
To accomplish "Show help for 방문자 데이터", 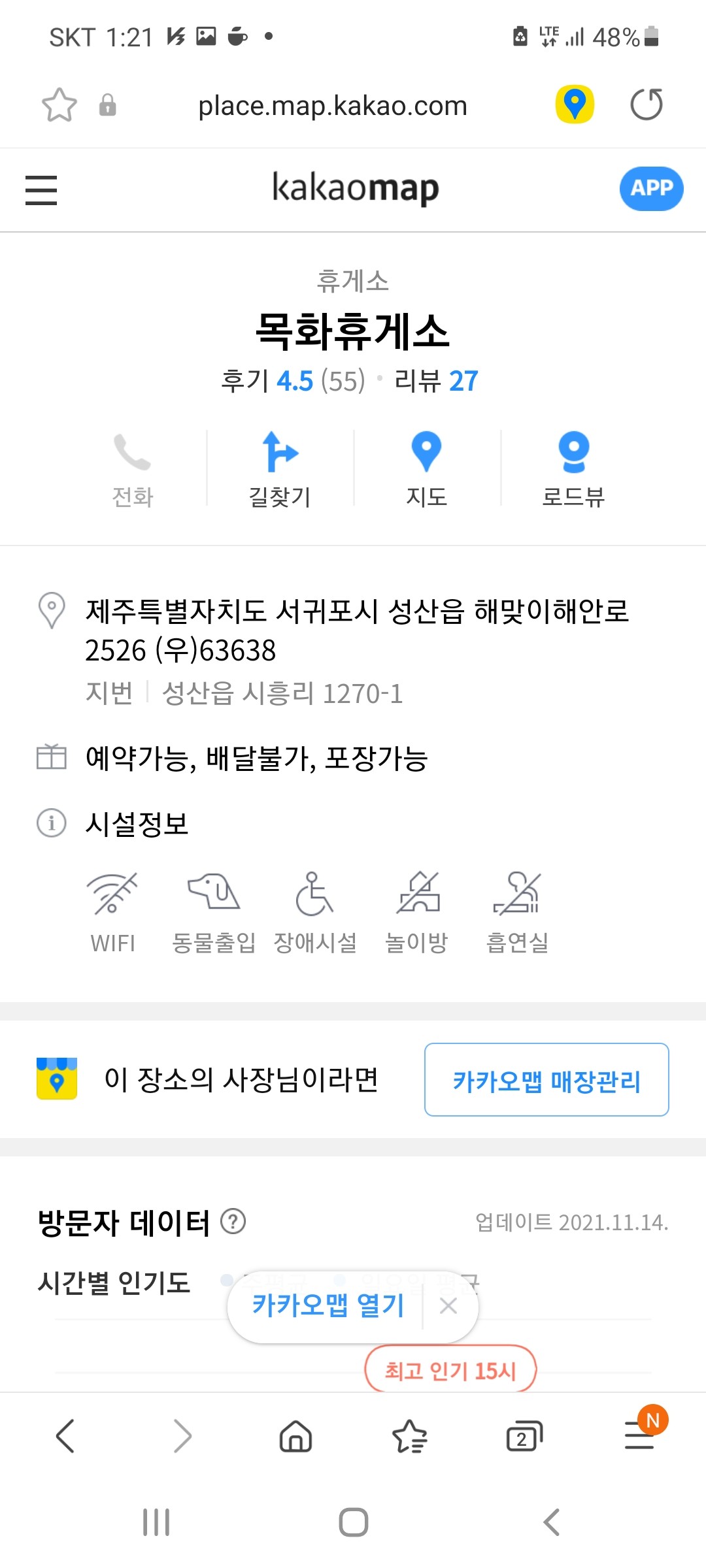I will pyautogui.click(x=233, y=1221).
